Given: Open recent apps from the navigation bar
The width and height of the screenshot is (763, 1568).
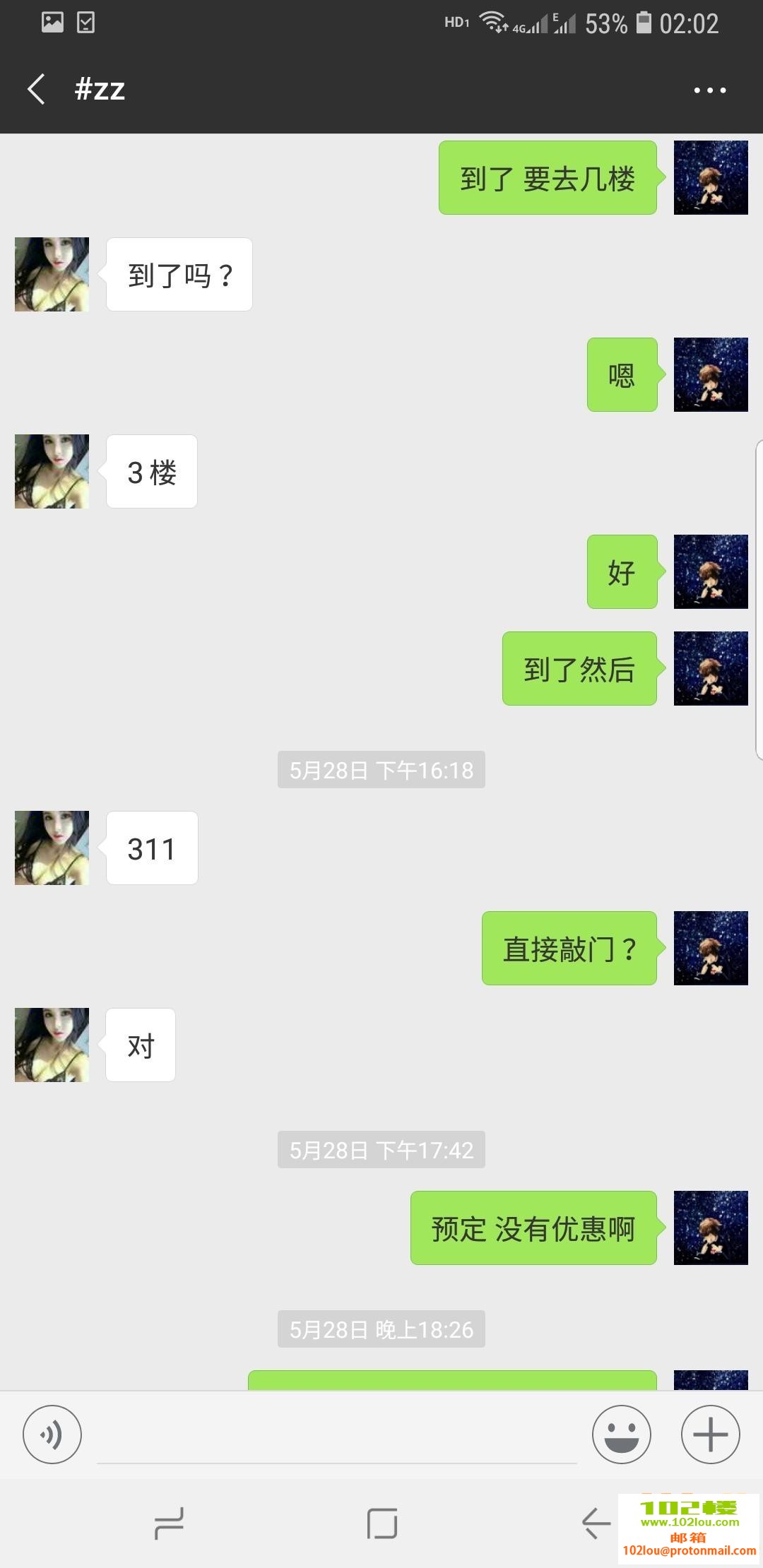Looking at the screenshot, I should pos(169,1523).
